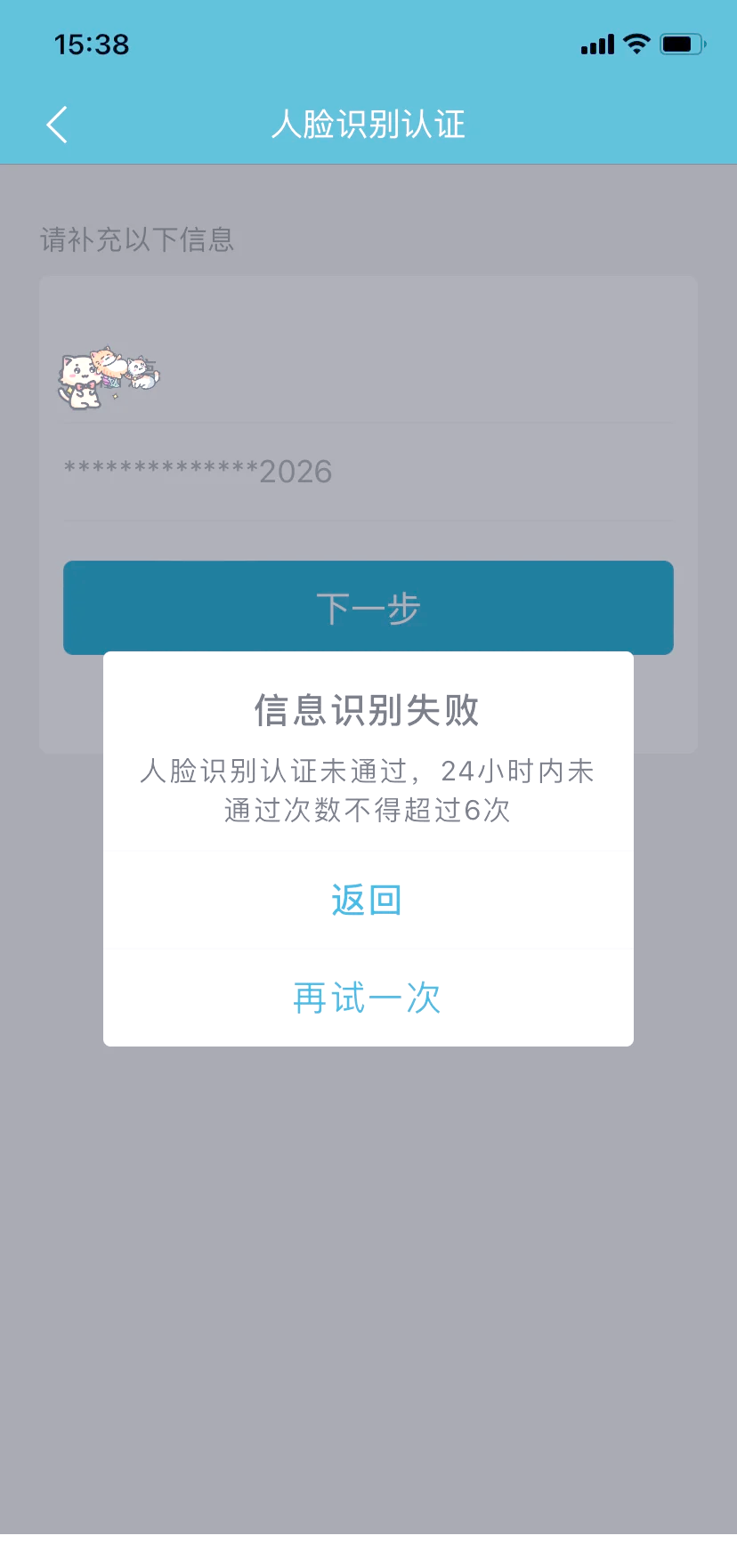This screenshot has width=737, height=1568.
Task: Select the title 人脸识别认证
Action: (368, 125)
